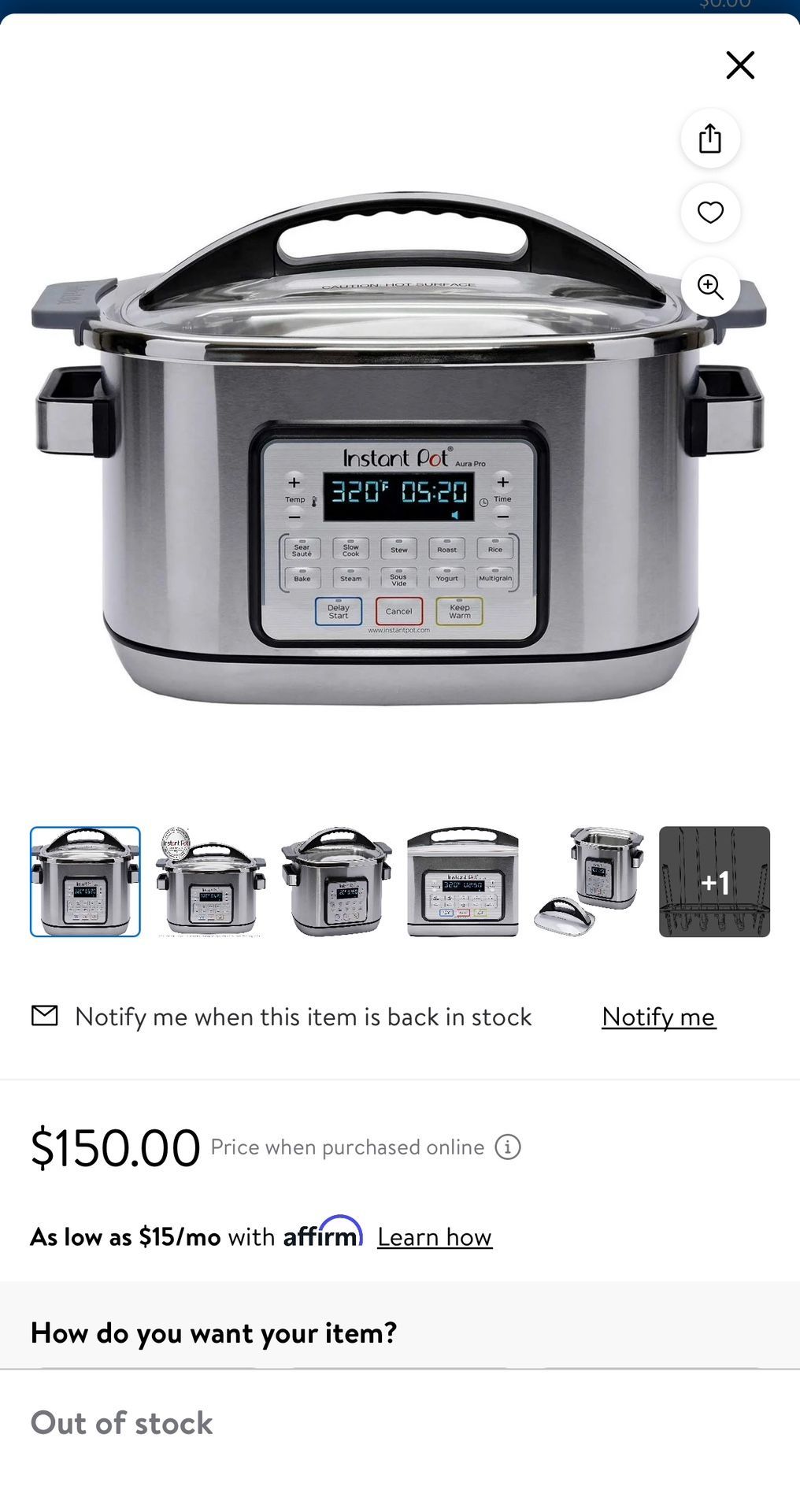800x1512 pixels.
Task: Zoom into the product image
Action: [710, 287]
